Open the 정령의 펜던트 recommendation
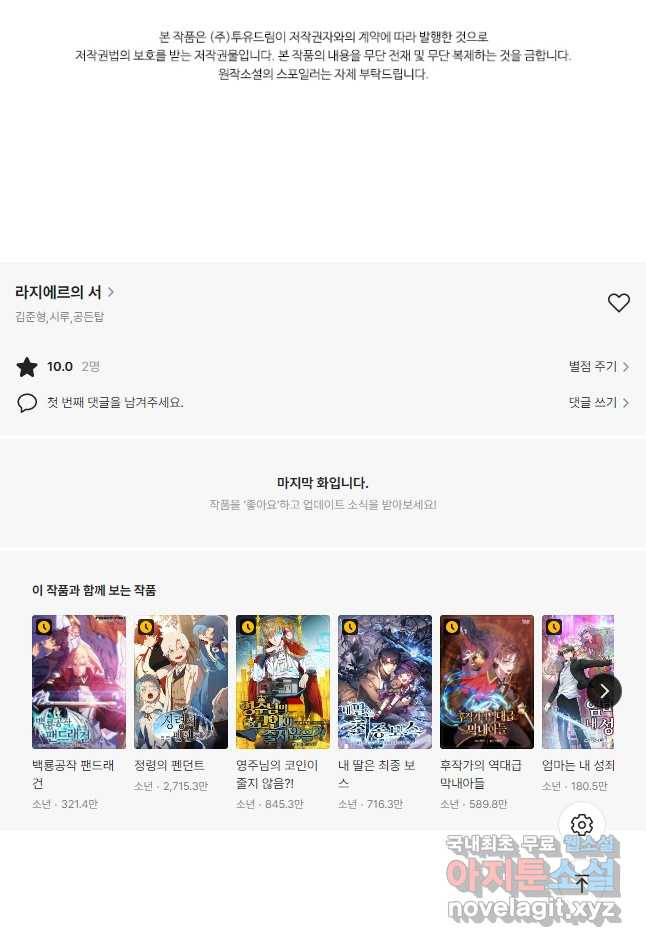The image size is (646, 947). [181, 682]
